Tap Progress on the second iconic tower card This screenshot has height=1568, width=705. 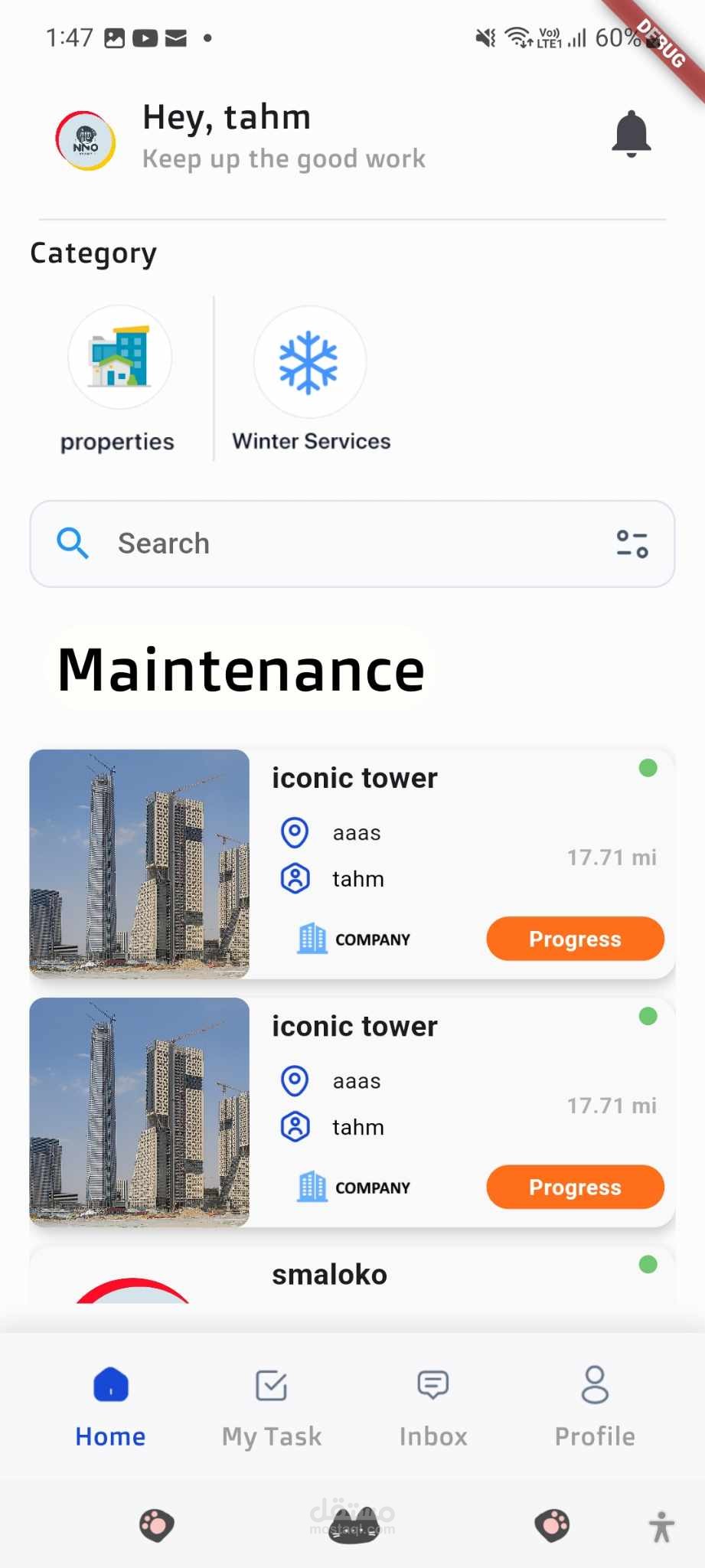coord(575,1187)
